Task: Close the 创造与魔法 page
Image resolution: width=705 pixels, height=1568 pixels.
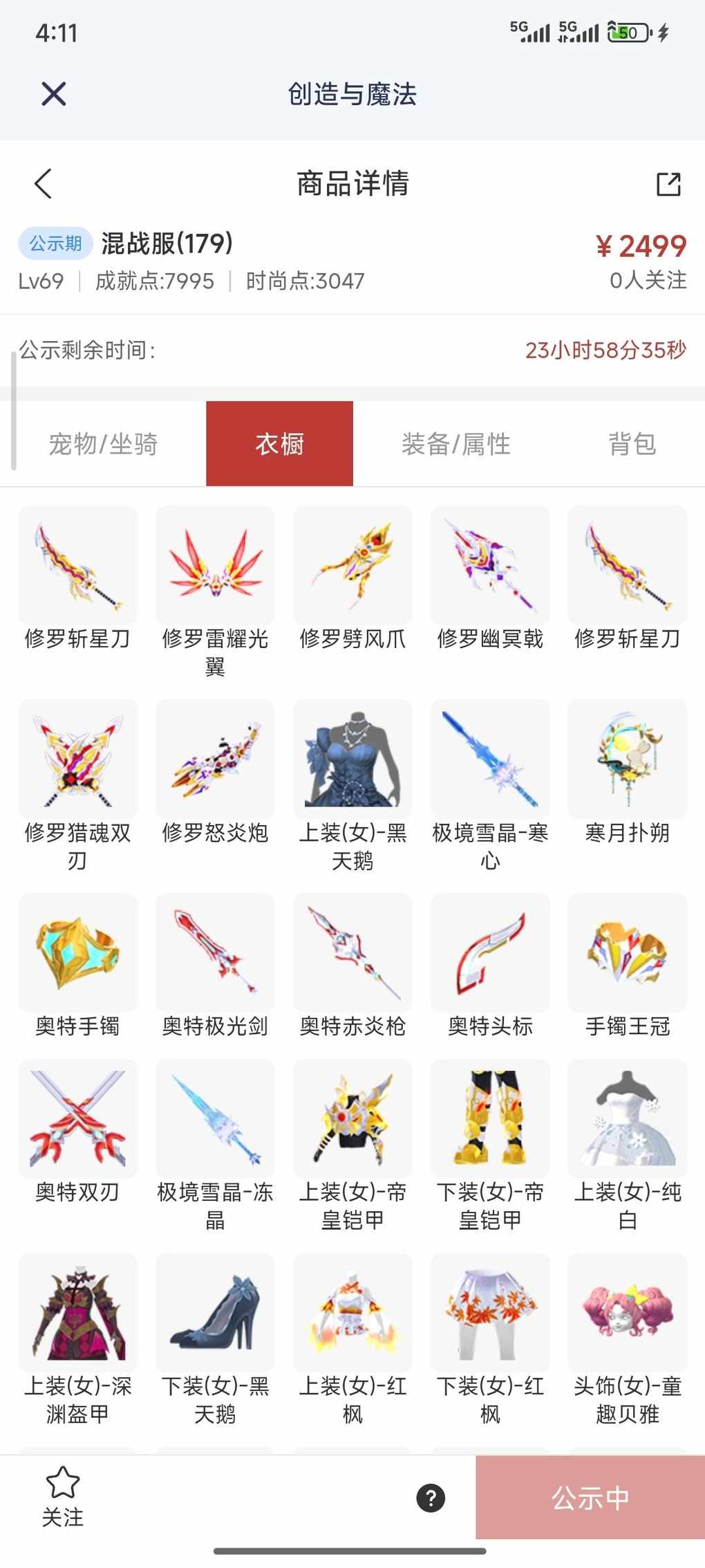Action: click(53, 94)
